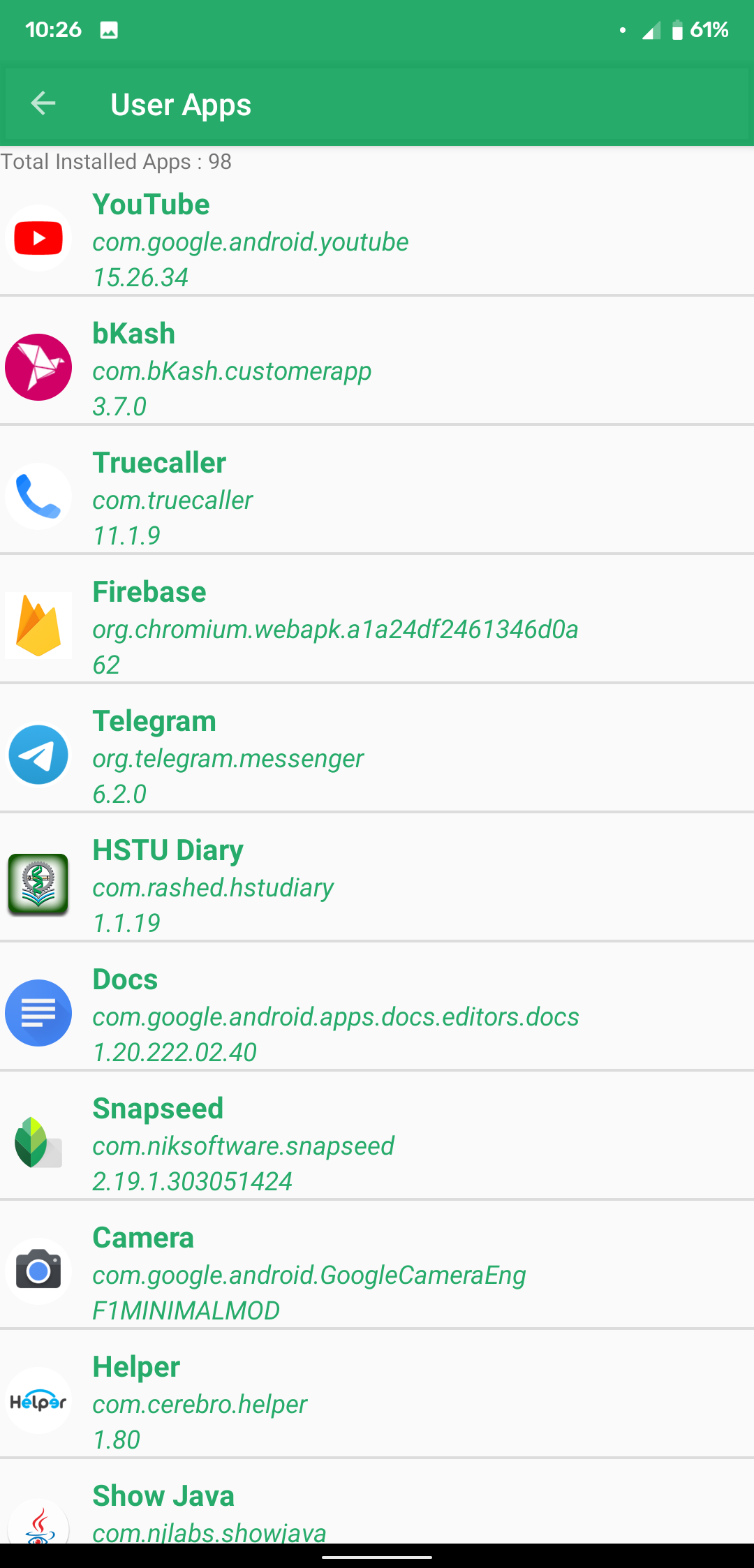
Task: Tap the Camera version text F1MINIMALMOD
Action: click(186, 1310)
